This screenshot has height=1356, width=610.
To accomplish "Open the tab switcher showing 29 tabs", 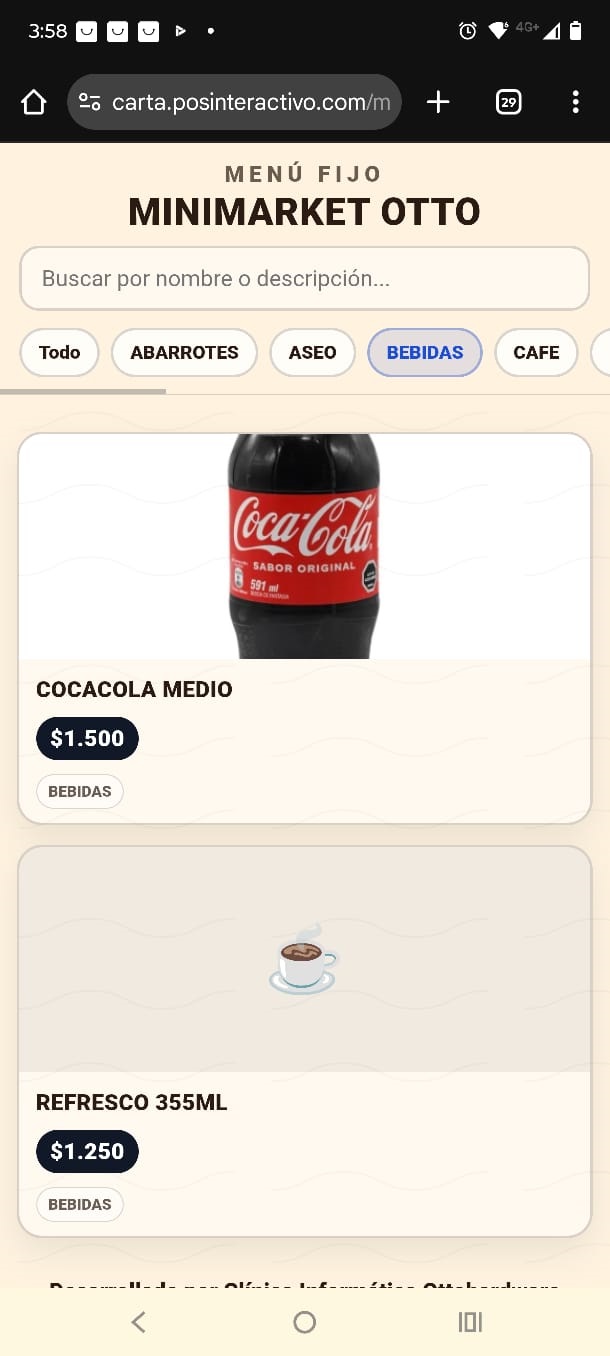I will tap(508, 102).
